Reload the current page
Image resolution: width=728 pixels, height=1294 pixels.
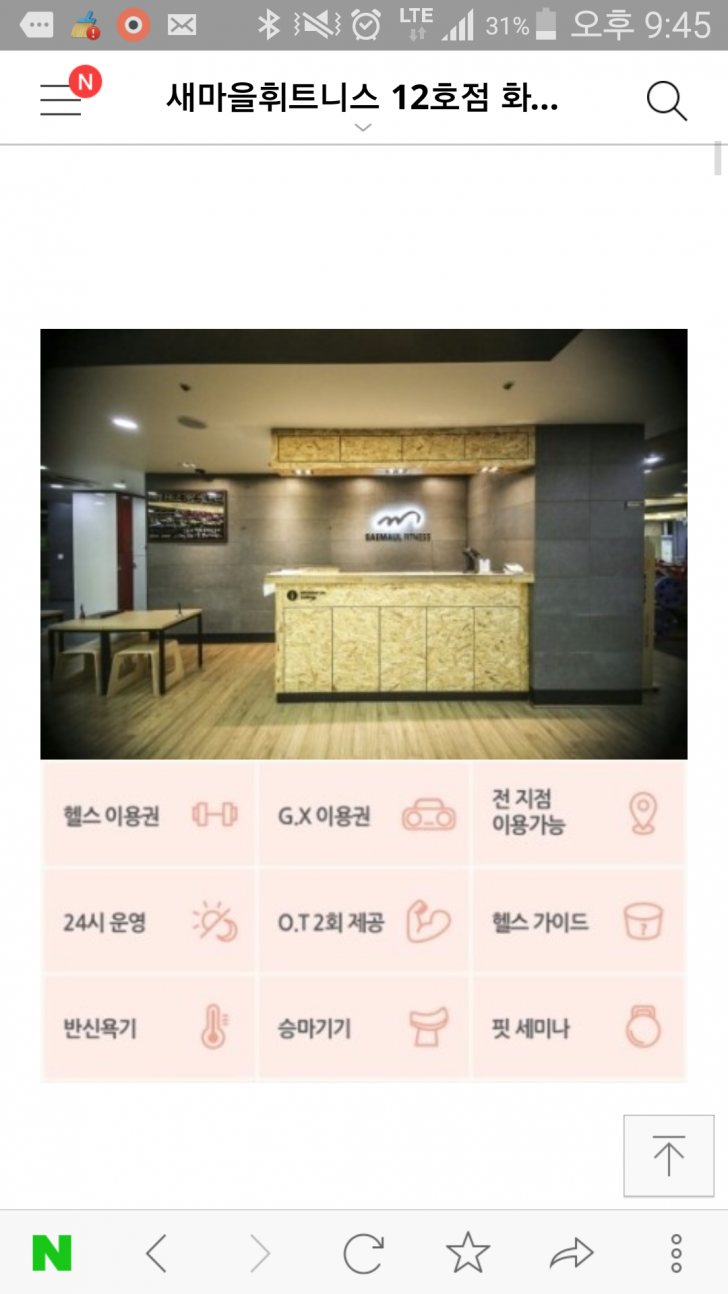(x=363, y=1253)
